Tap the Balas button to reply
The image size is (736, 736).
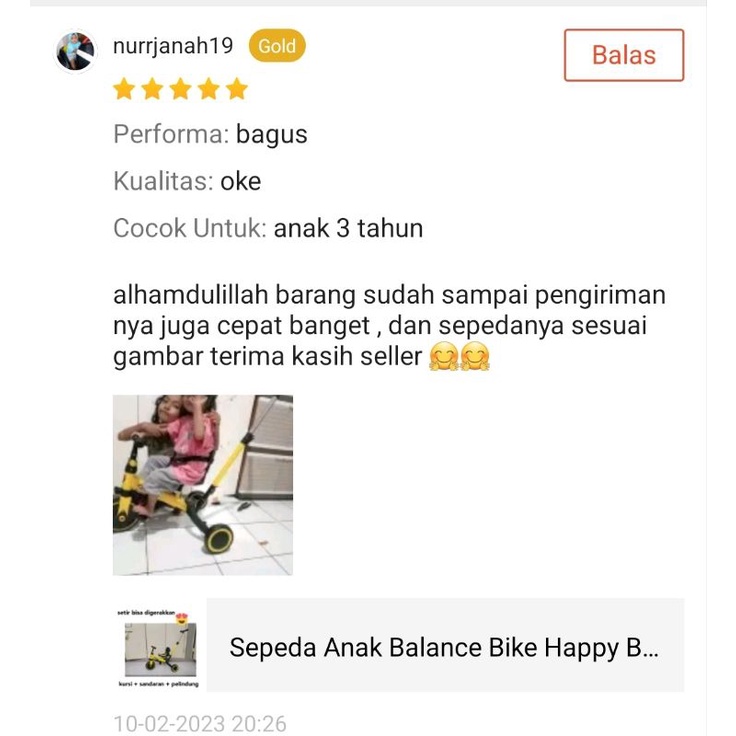tap(623, 55)
